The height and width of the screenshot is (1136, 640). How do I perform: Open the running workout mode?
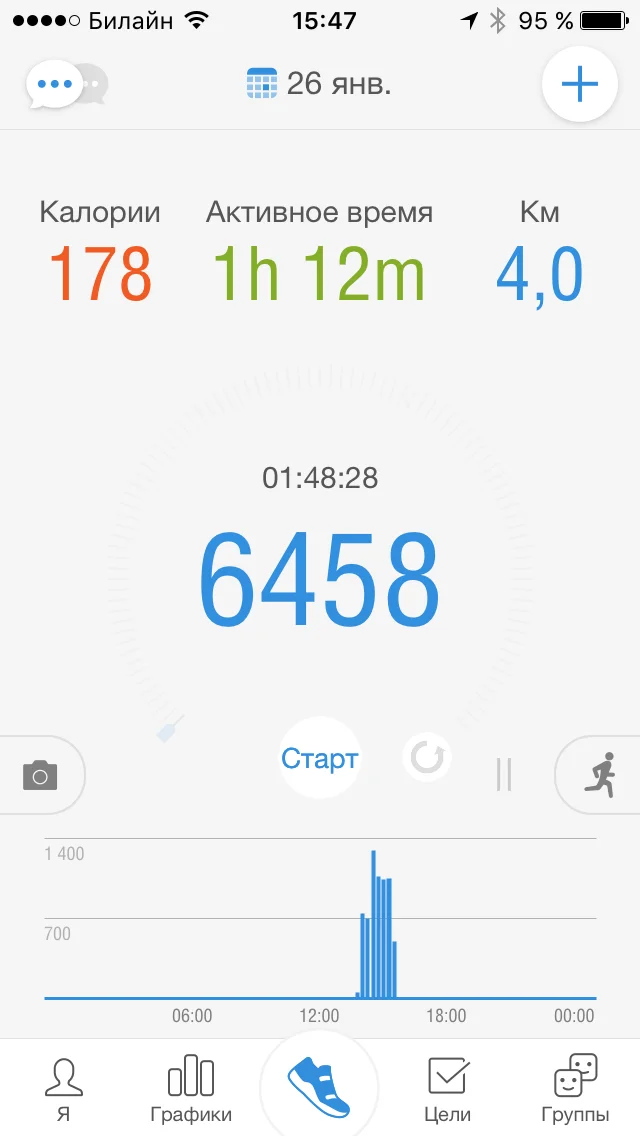pyautogui.click(x=601, y=775)
